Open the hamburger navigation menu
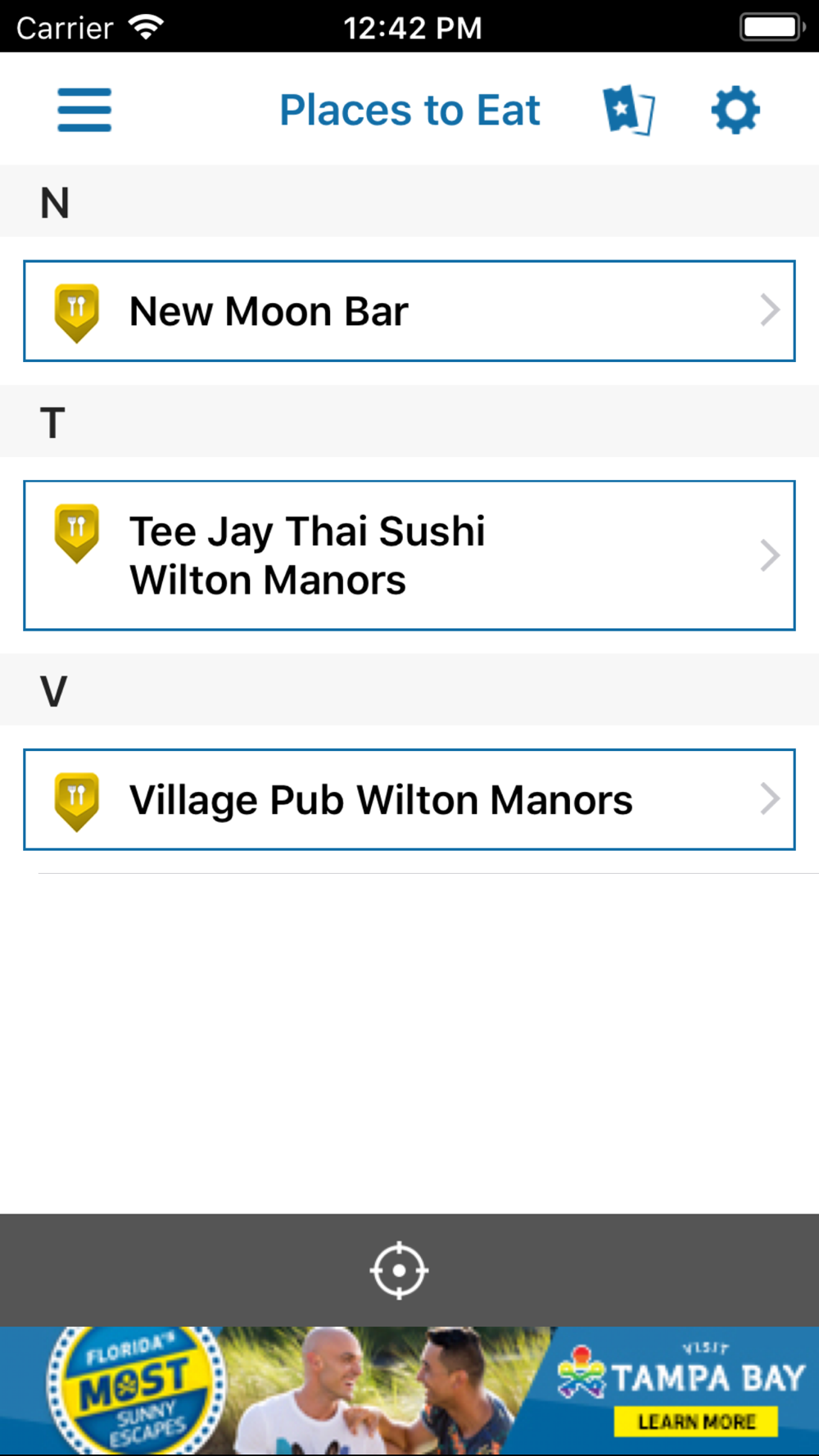The width and height of the screenshot is (819, 1456). (x=84, y=110)
